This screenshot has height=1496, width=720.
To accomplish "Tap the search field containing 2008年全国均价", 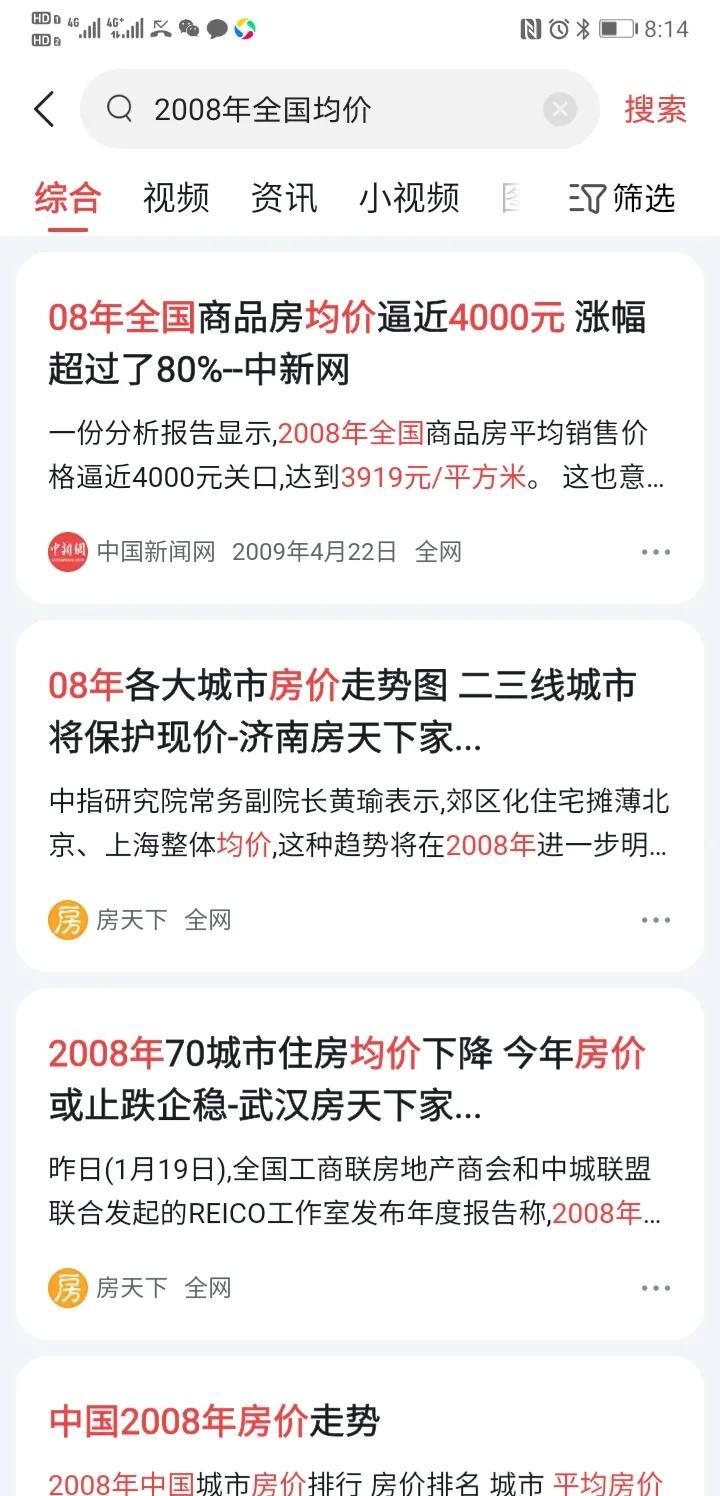I will pos(339,109).
